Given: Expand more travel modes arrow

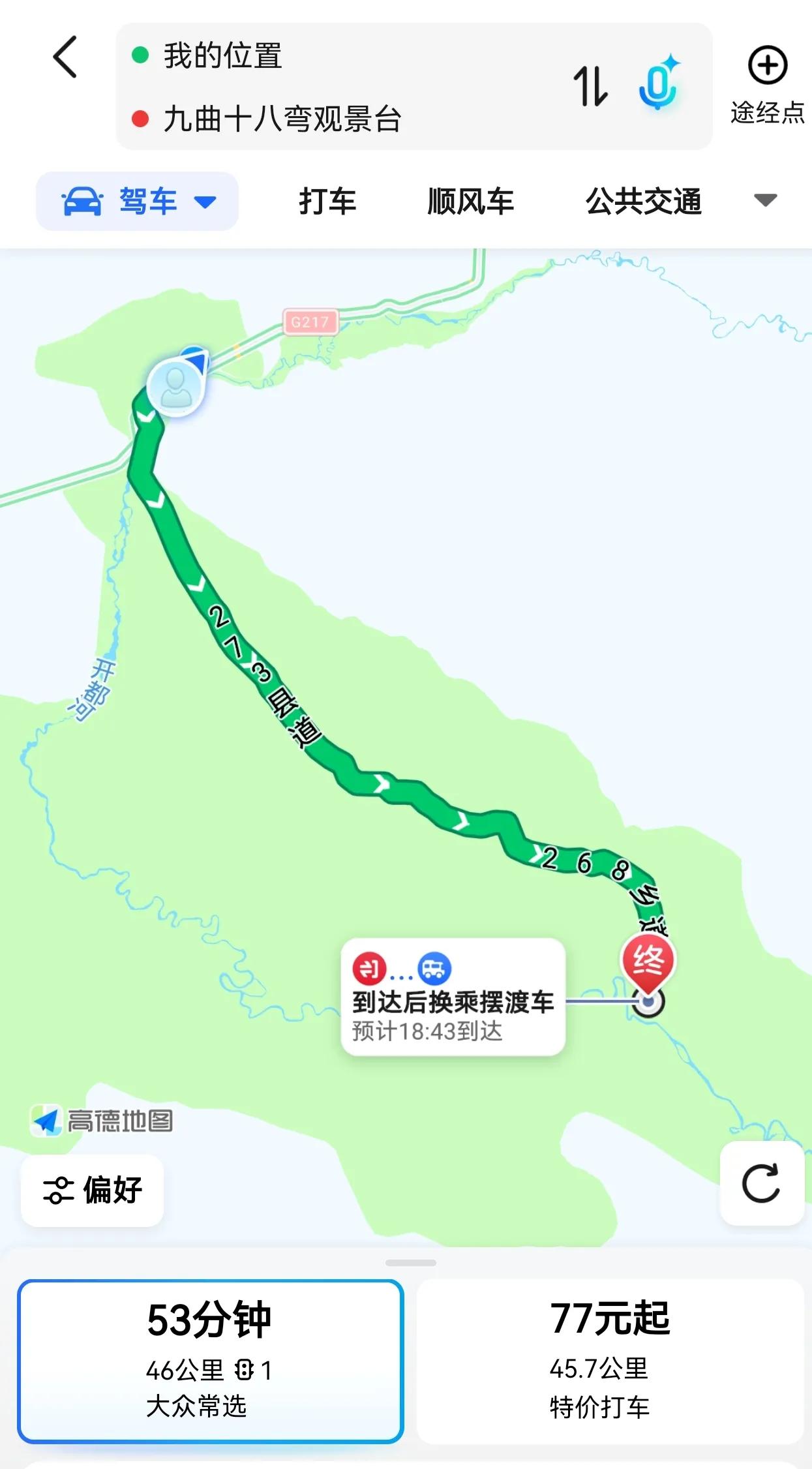Looking at the screenshot, I should (x=765, y=200).
